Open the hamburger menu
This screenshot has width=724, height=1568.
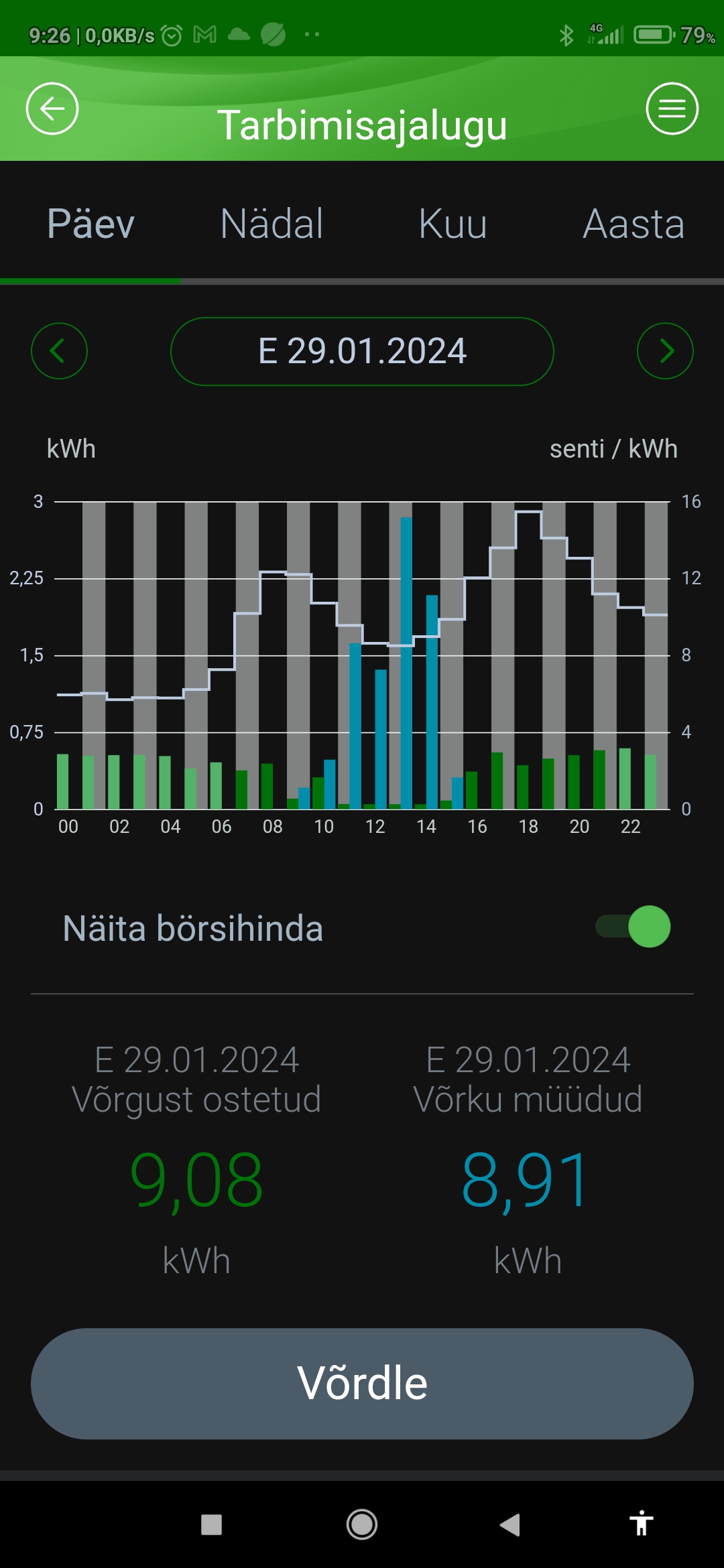(x=672, y=109)
